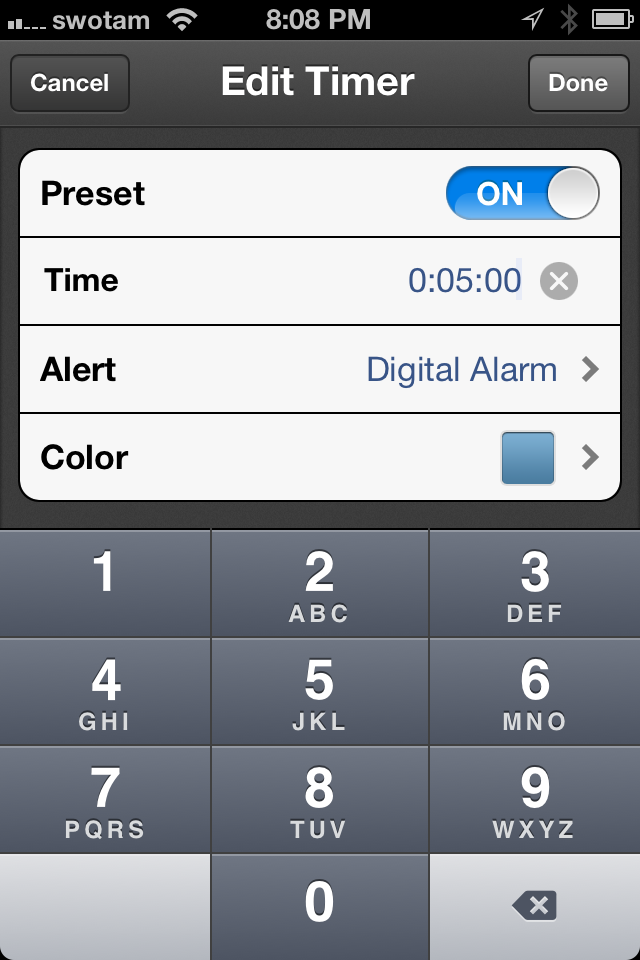Clear the time field value
Screen dimensions: 640x960
[559, 281]
